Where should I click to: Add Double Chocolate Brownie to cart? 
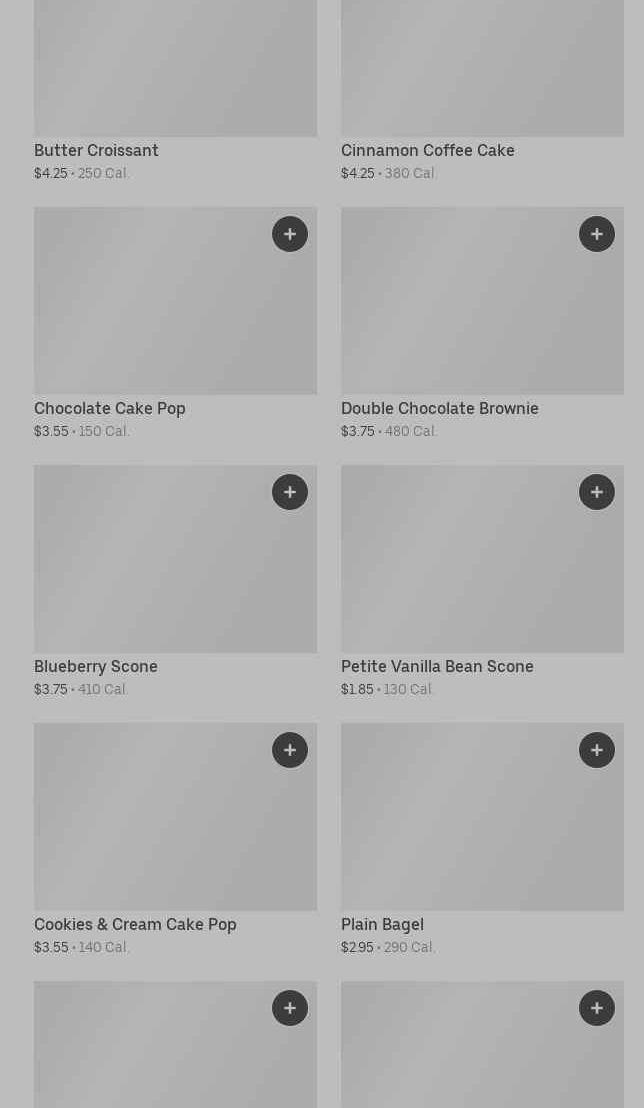597,234
